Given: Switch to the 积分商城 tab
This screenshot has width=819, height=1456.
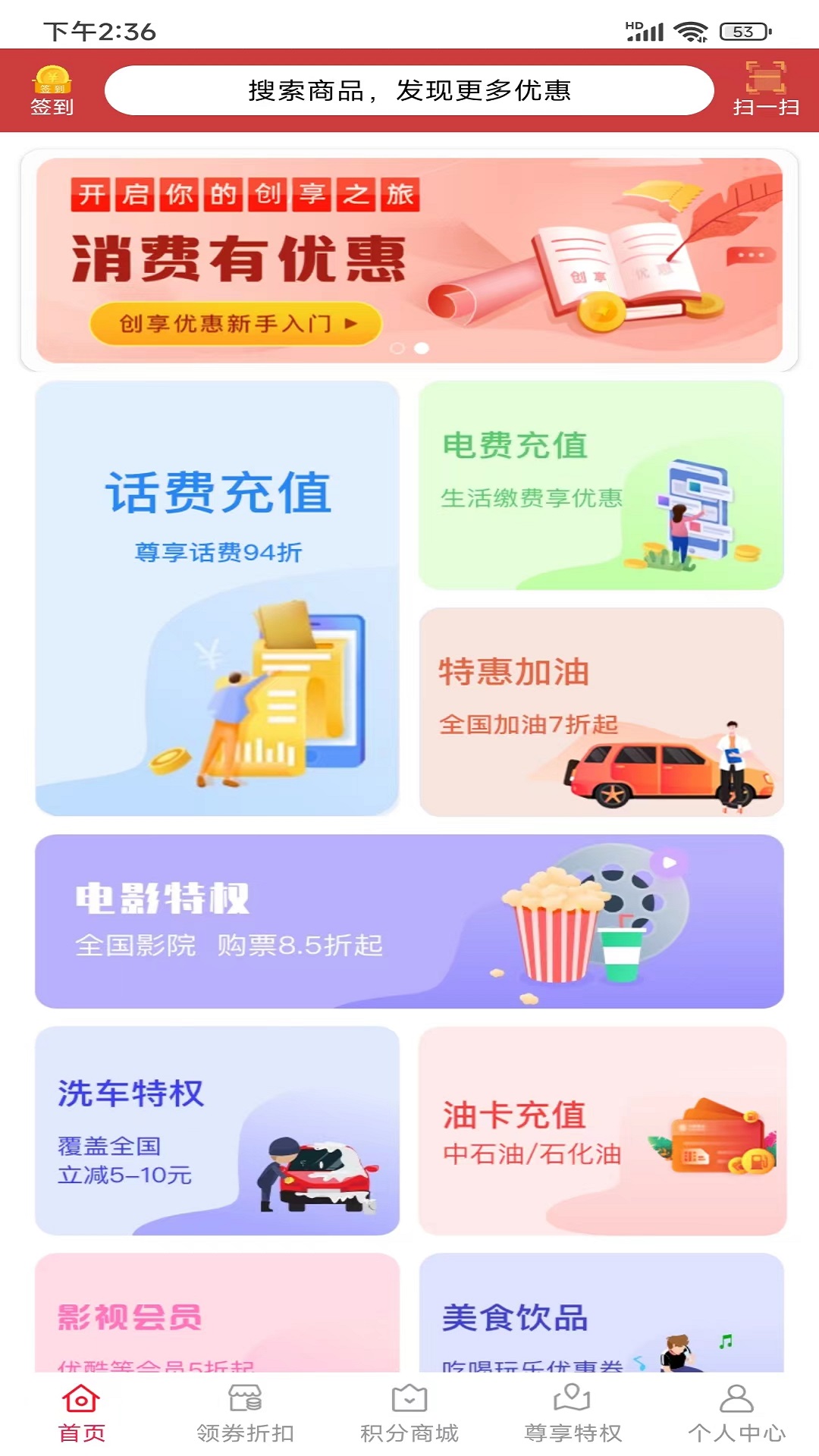Looking at the screenshot, I should tap(409, 1414).
